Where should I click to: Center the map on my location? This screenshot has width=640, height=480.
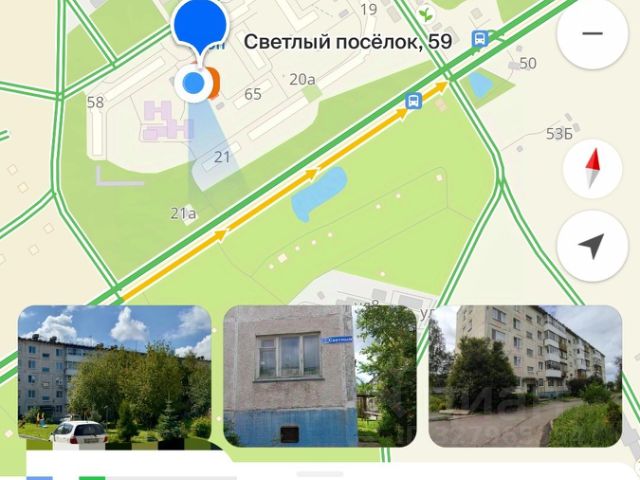tap(592, 246)
